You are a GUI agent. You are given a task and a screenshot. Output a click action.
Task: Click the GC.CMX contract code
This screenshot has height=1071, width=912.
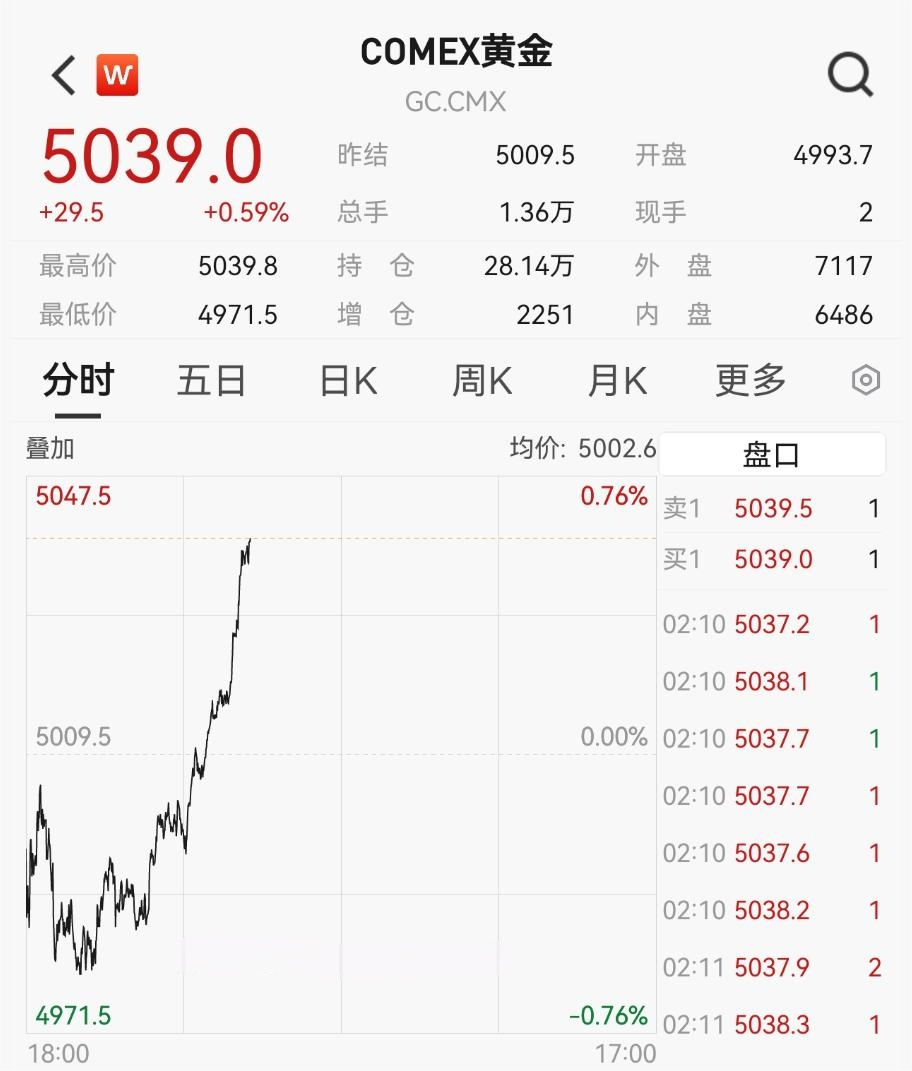[x=456, y=101]
